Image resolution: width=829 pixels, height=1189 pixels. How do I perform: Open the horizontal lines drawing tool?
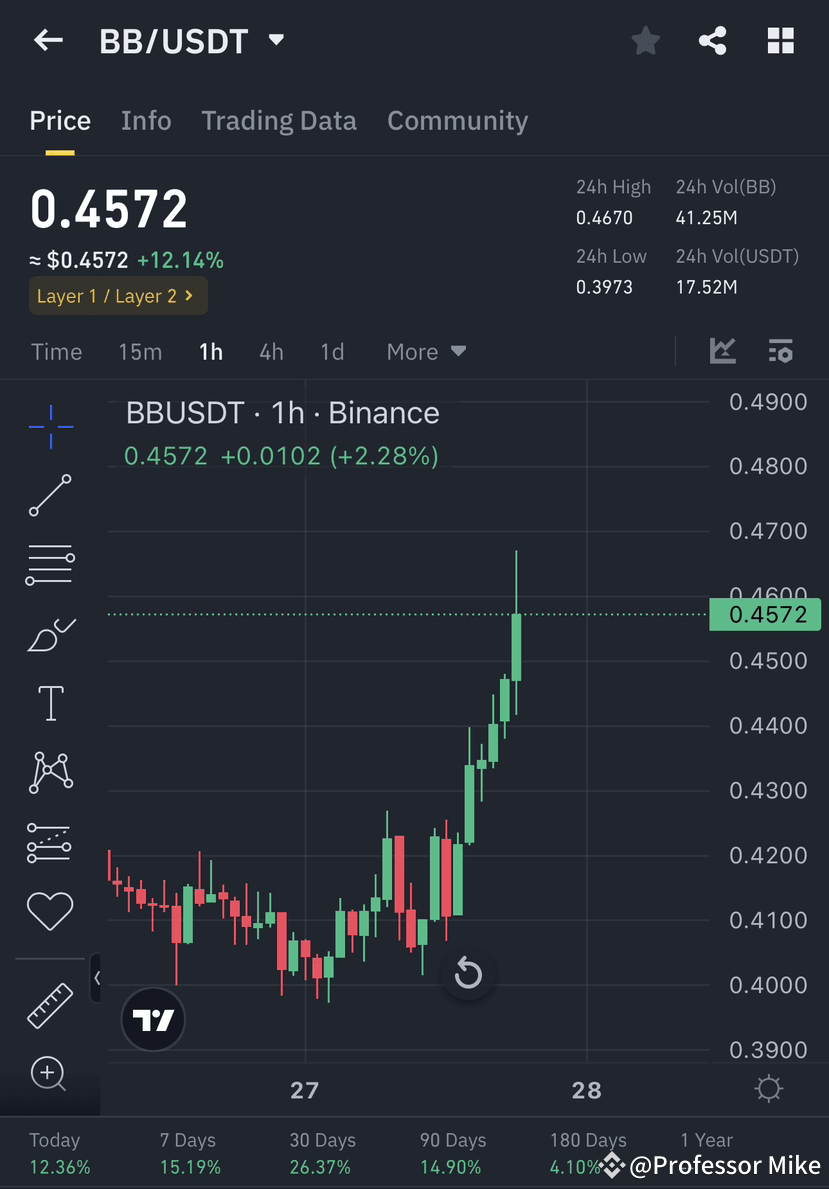(50, 564)
